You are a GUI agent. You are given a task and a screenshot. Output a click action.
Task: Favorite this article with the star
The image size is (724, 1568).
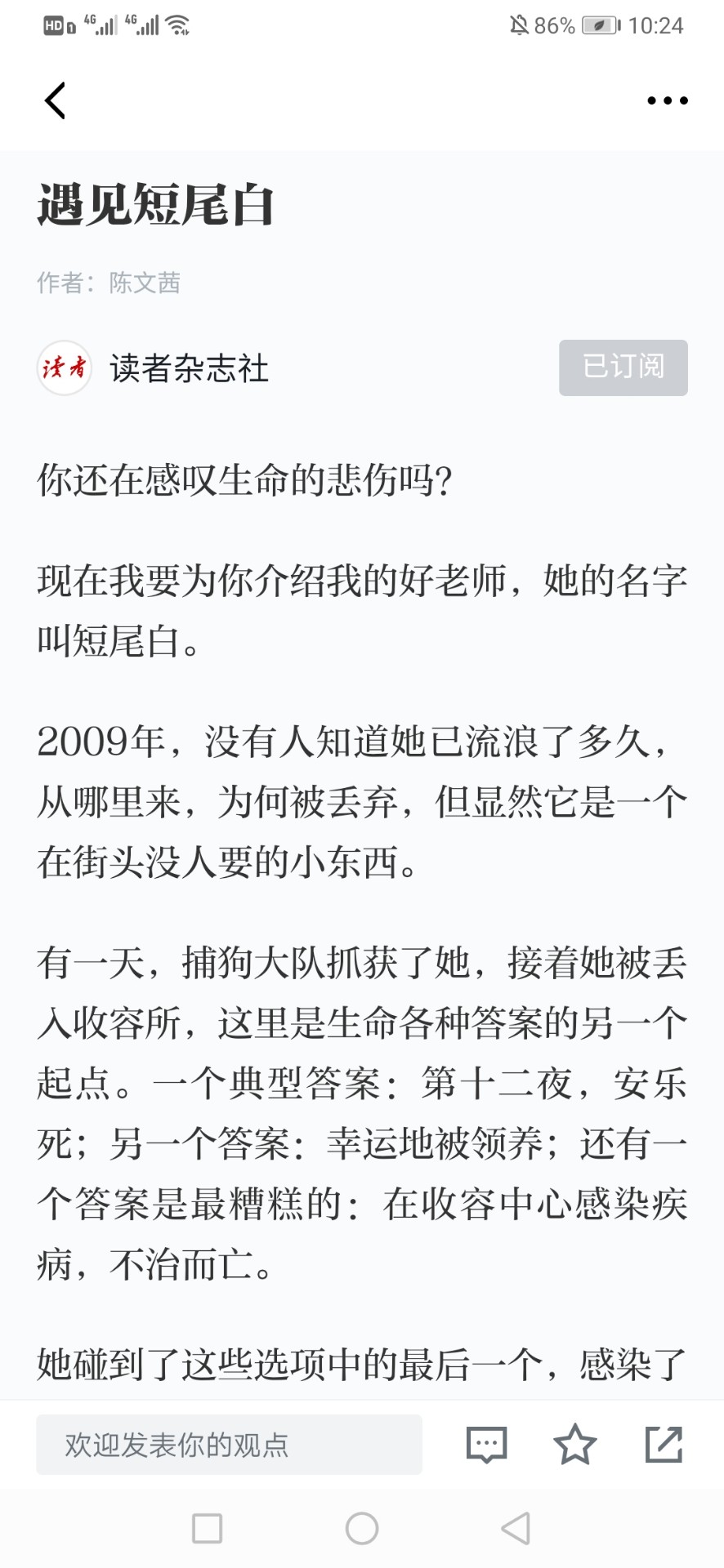[x=575, y=1444]
